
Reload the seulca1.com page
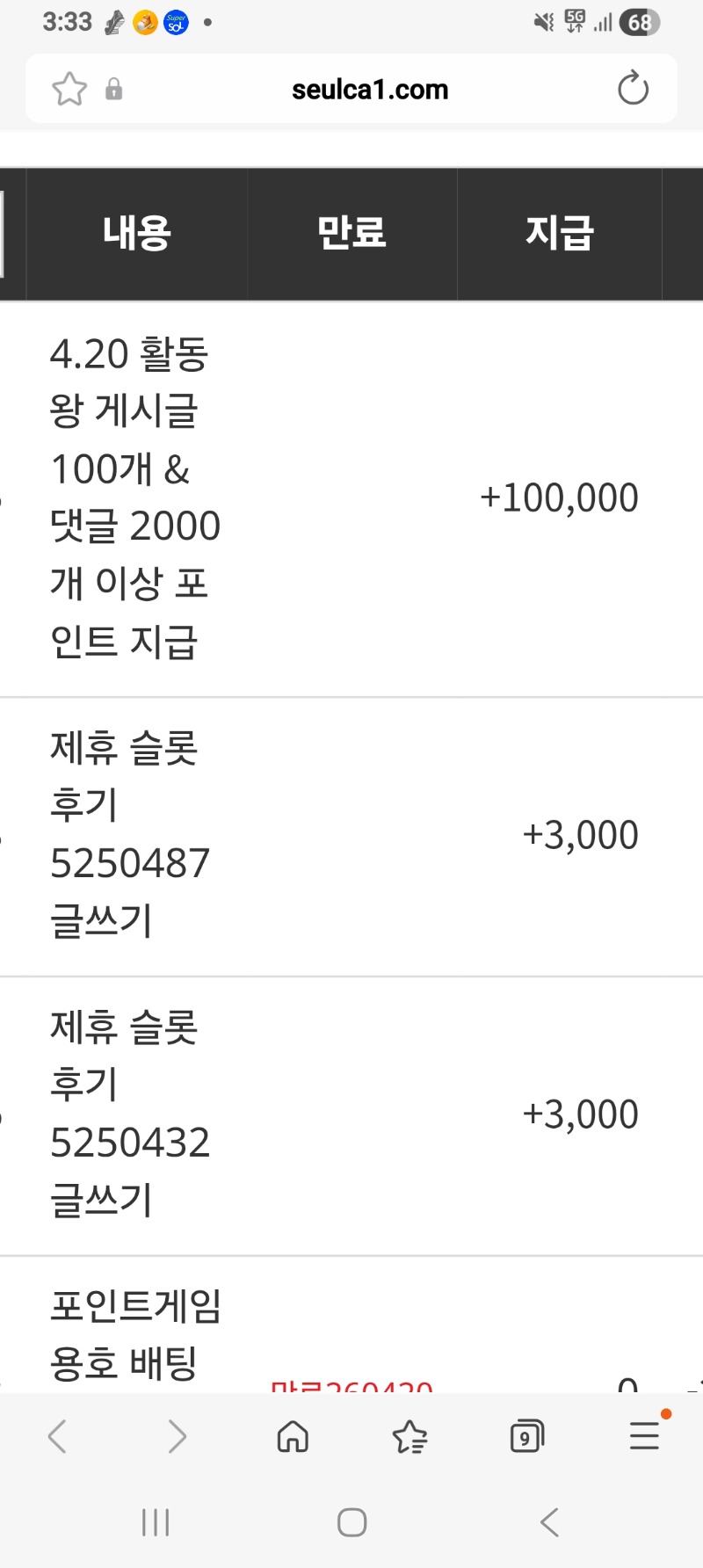click(x=633, y=89)
